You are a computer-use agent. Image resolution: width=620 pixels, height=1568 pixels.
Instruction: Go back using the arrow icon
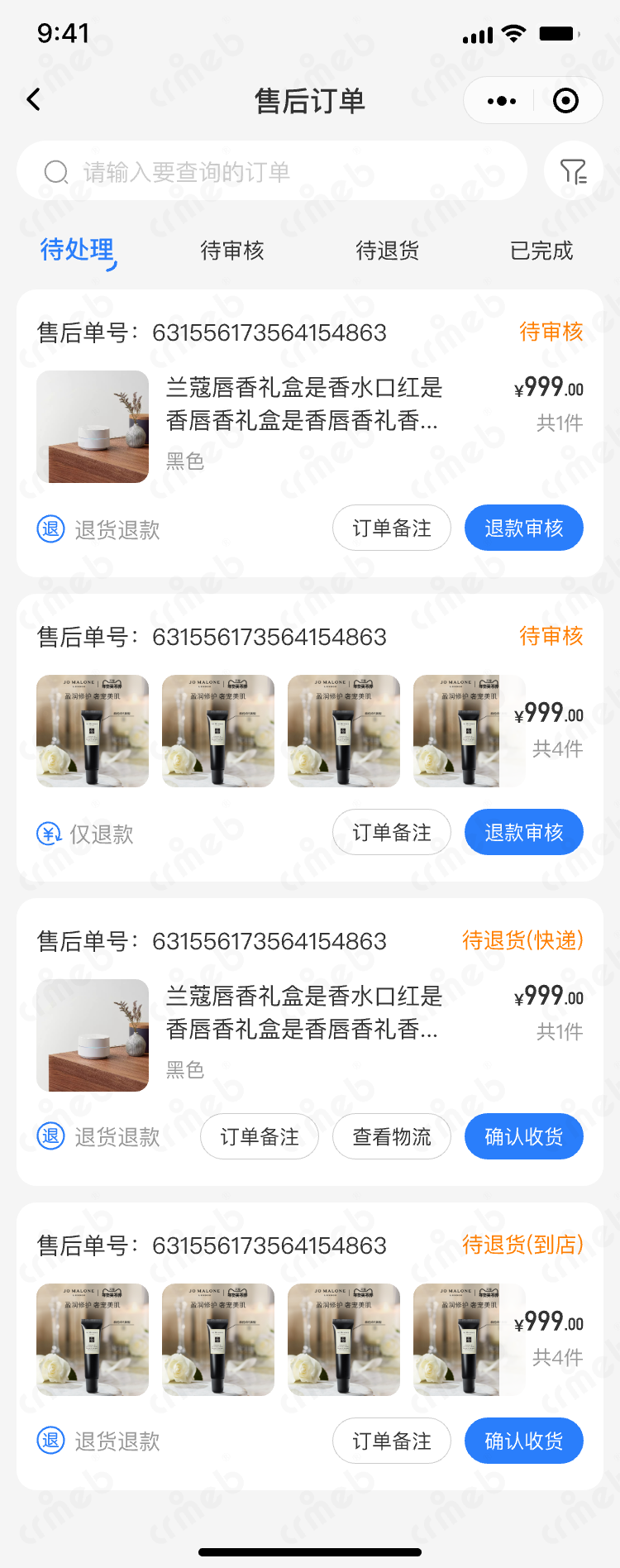(x=34, y=100)
